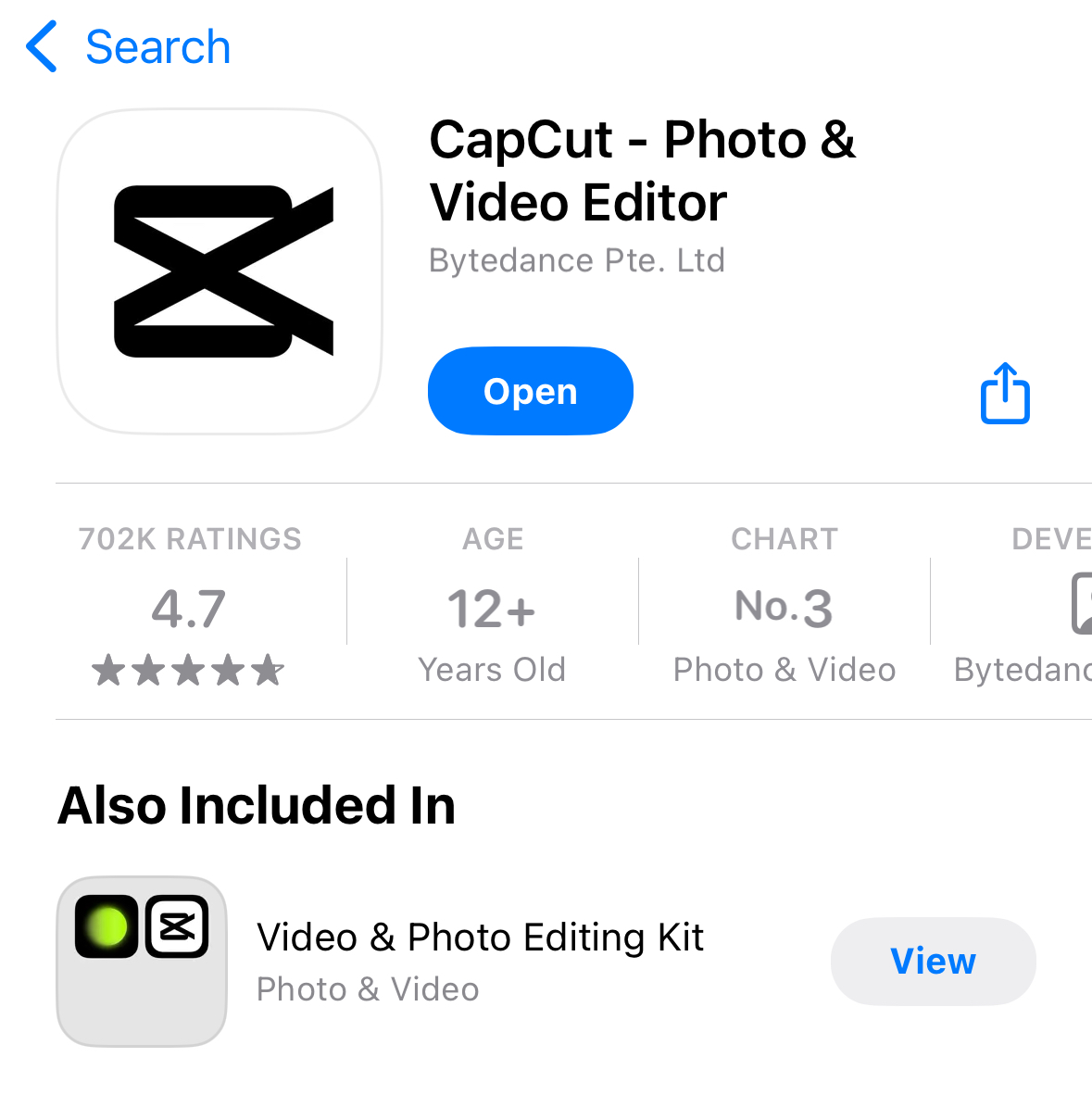Go back to Search
This screenshot has width=1092, height=1095.
tap(129, 47)
